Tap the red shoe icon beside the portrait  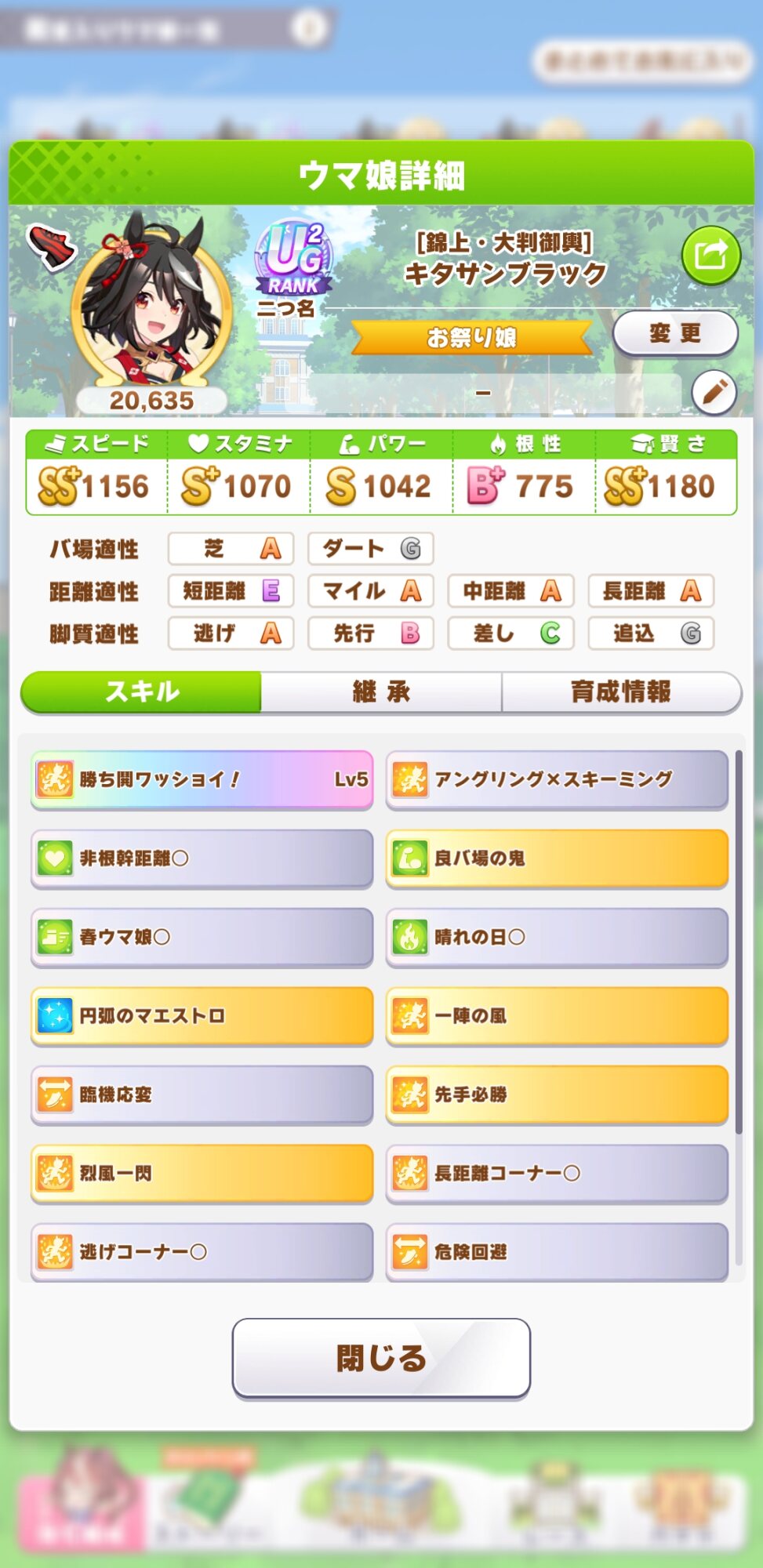click(x=51, y=247)
